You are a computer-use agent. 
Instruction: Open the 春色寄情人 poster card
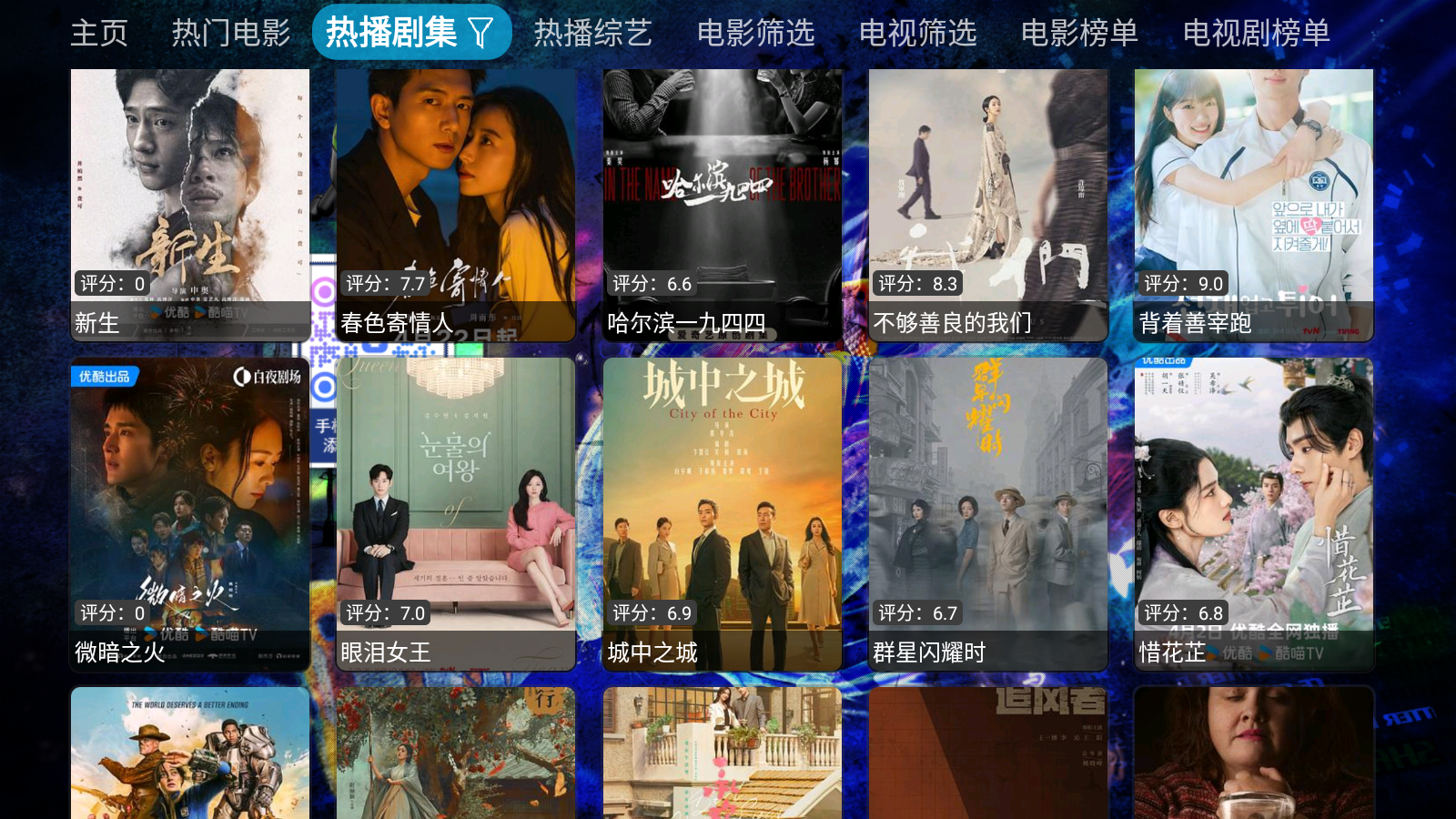point(456,205)
